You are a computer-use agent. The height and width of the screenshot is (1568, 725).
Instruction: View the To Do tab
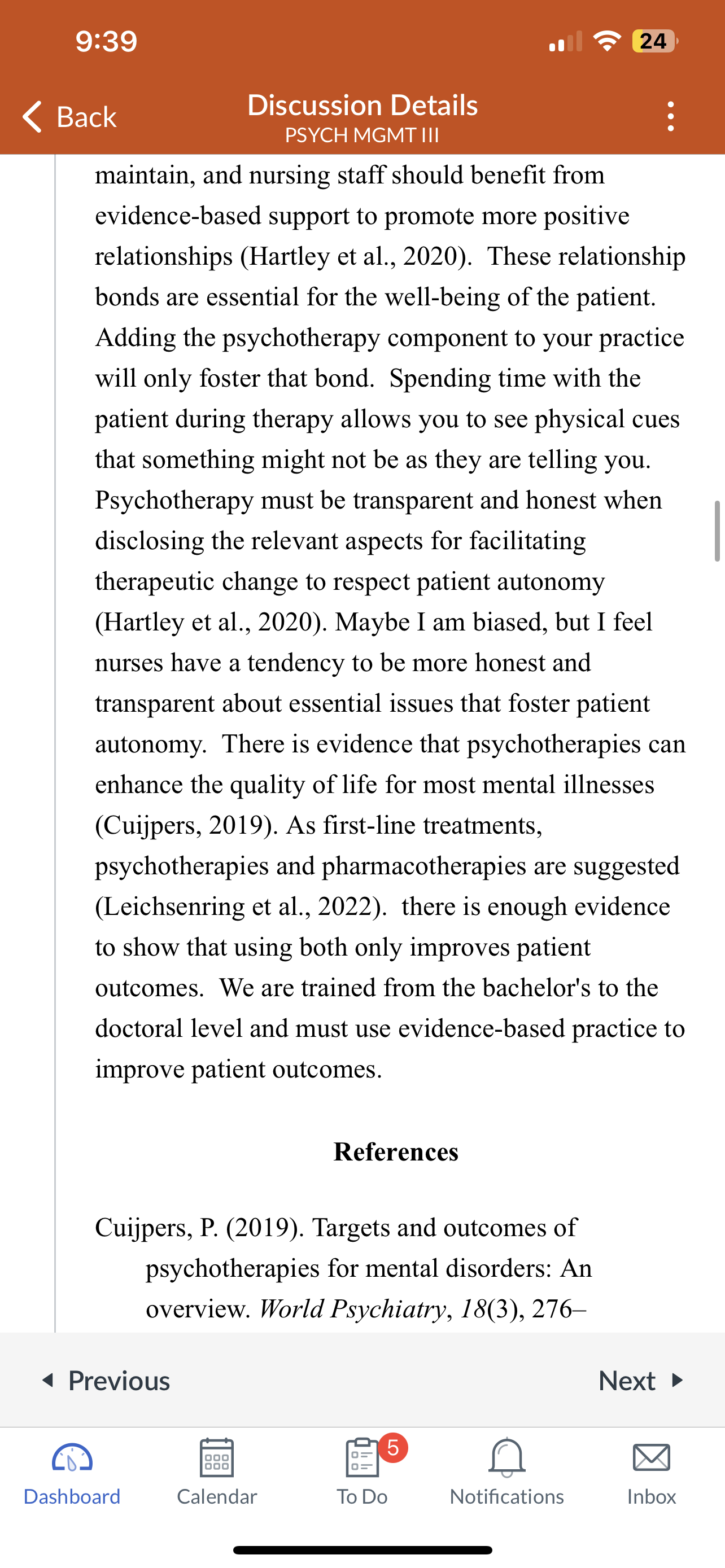coord(363,1473)
